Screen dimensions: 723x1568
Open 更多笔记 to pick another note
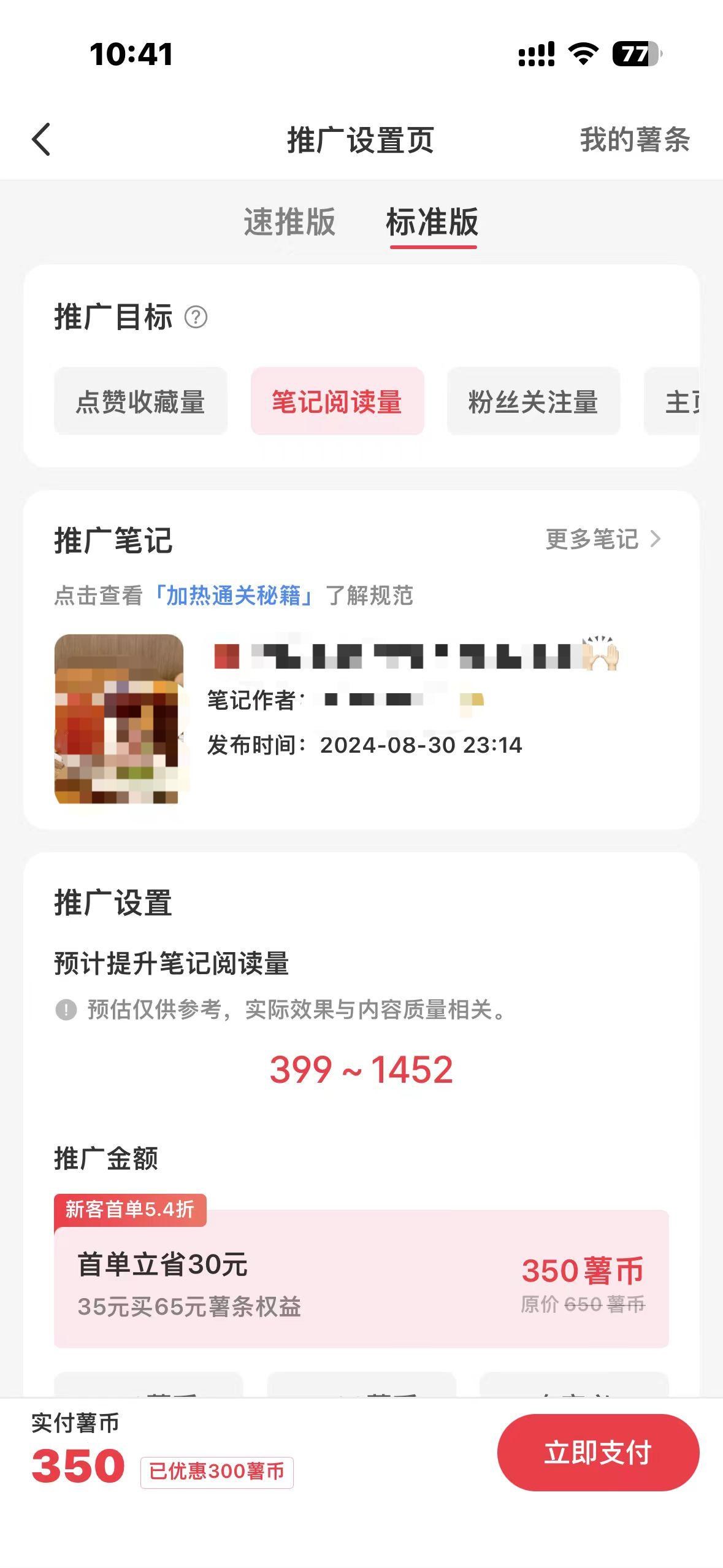click(x=603, y=539)
